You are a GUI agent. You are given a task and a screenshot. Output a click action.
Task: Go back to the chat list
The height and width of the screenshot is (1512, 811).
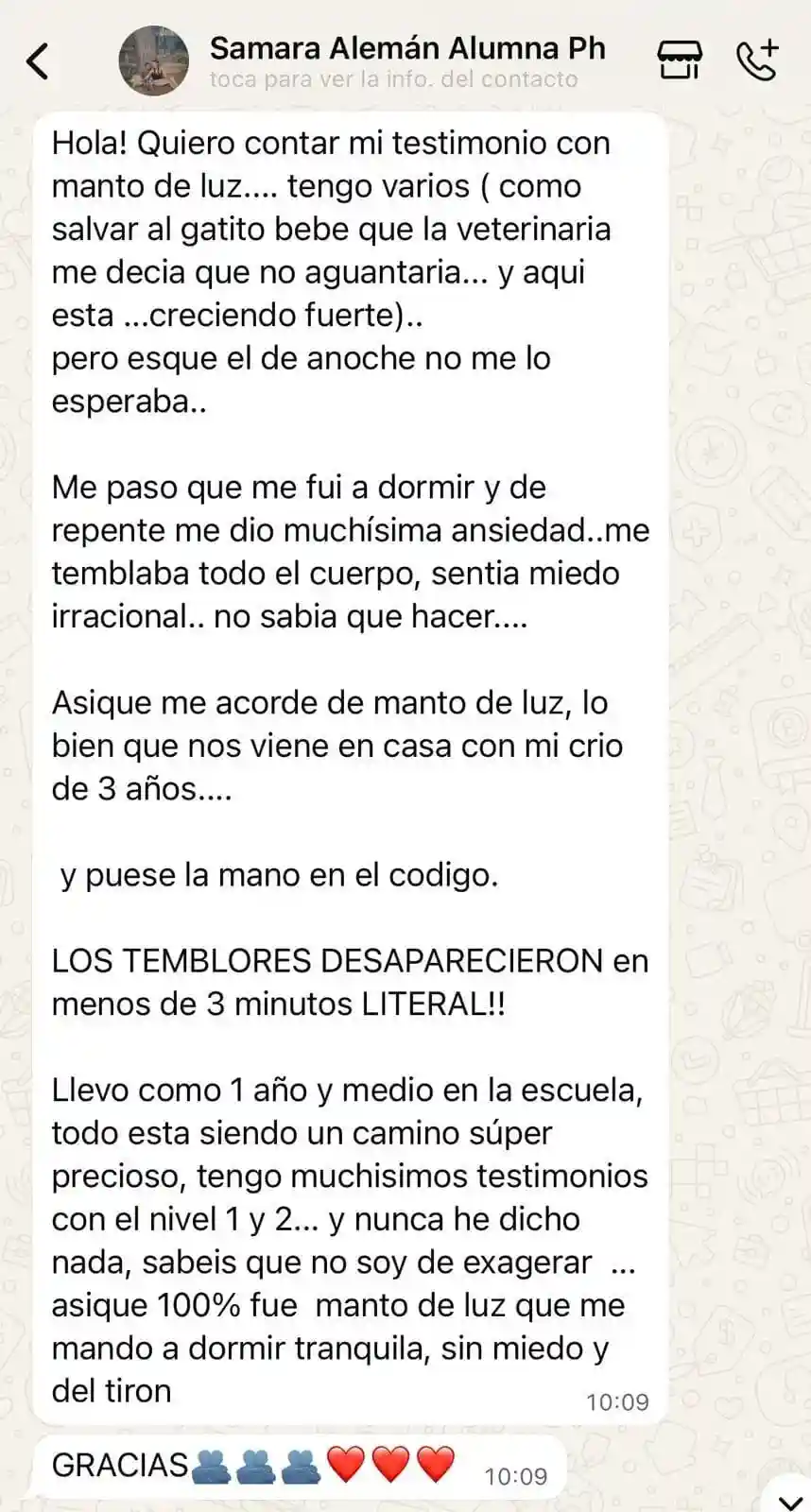pos(38,61)
